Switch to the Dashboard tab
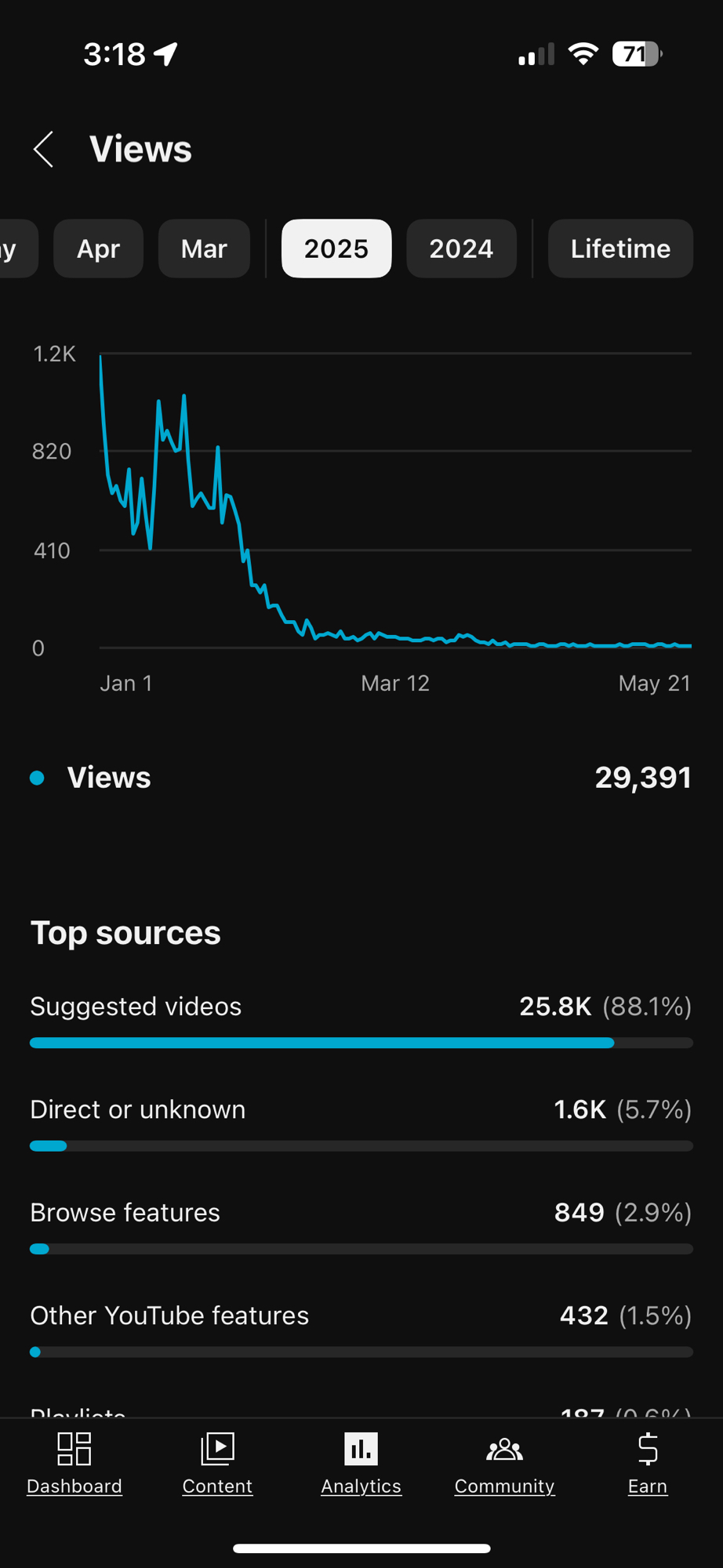The width and height of the screenshot is (723, 1568). point(74,1463)
